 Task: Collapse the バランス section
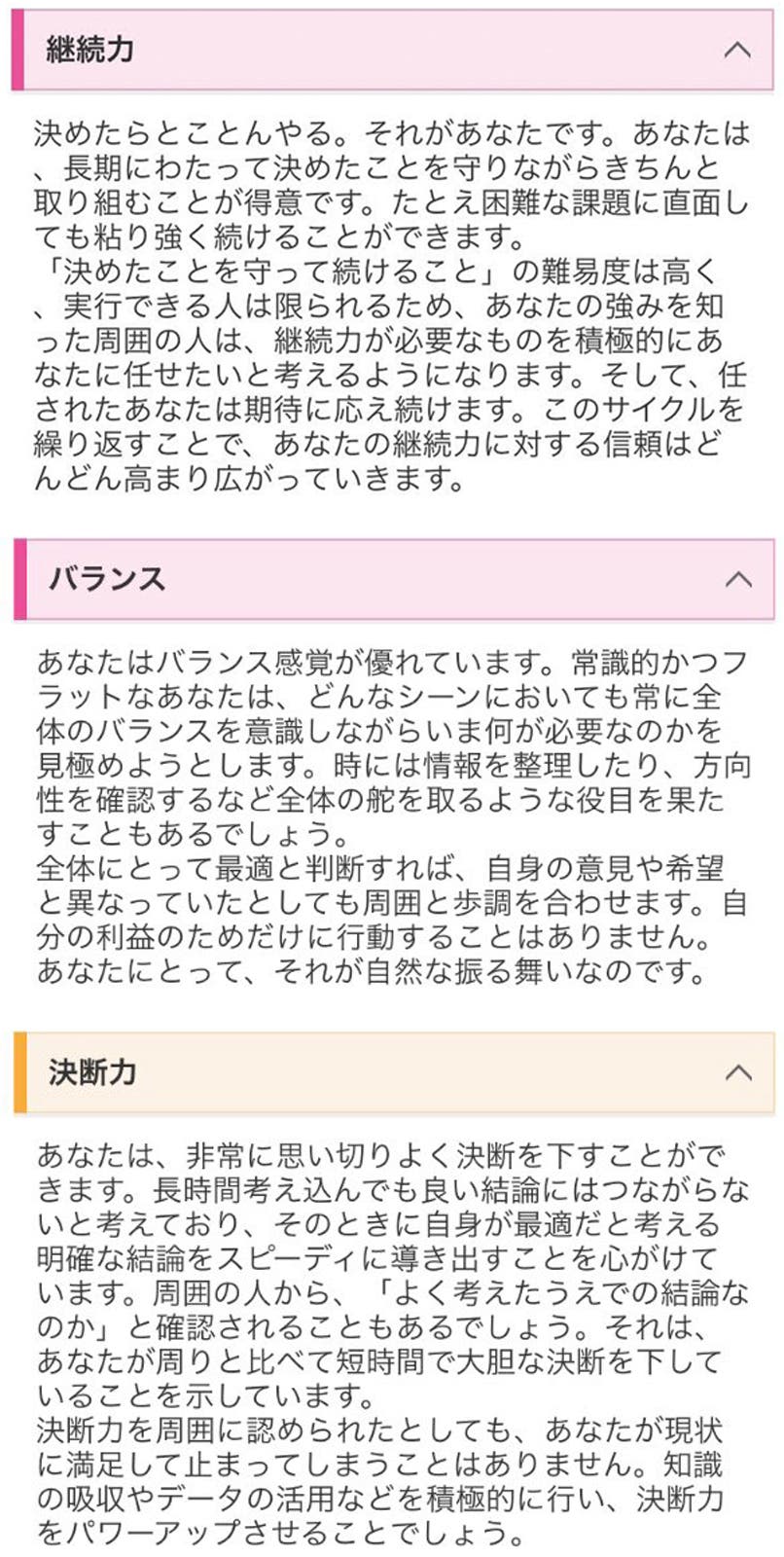pos(738,580)
